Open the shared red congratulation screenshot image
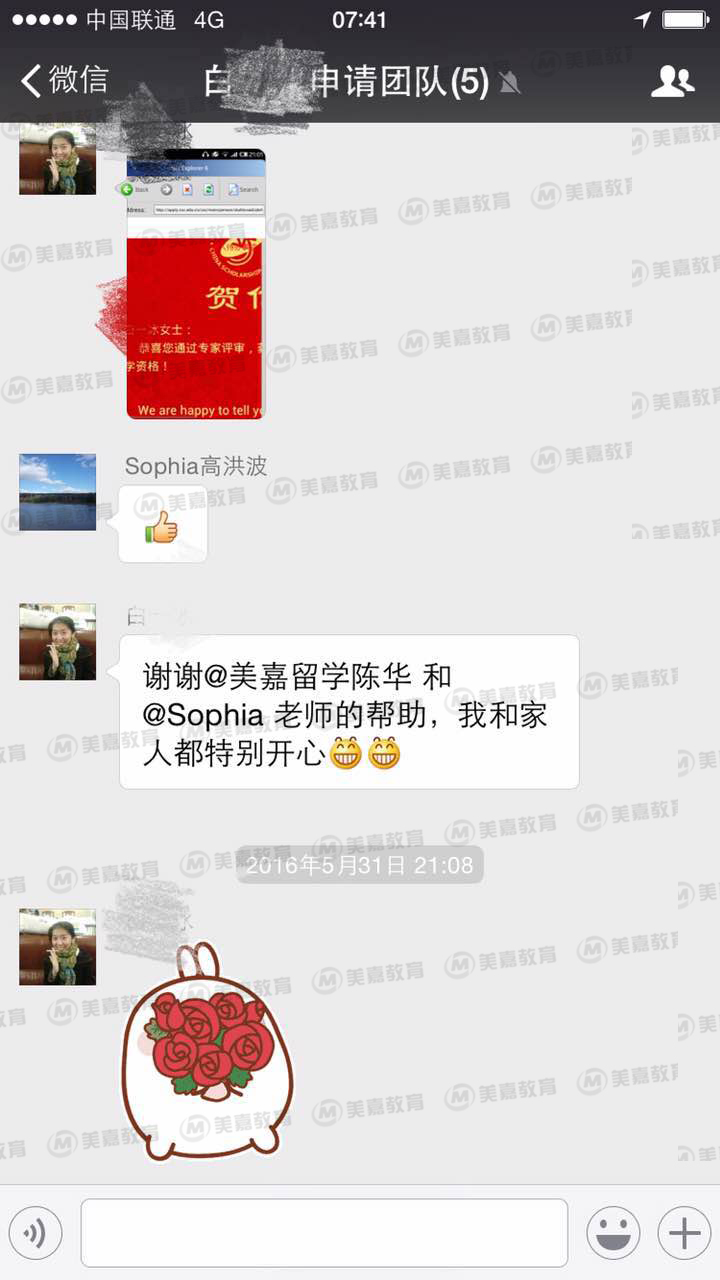 (196, 284)
